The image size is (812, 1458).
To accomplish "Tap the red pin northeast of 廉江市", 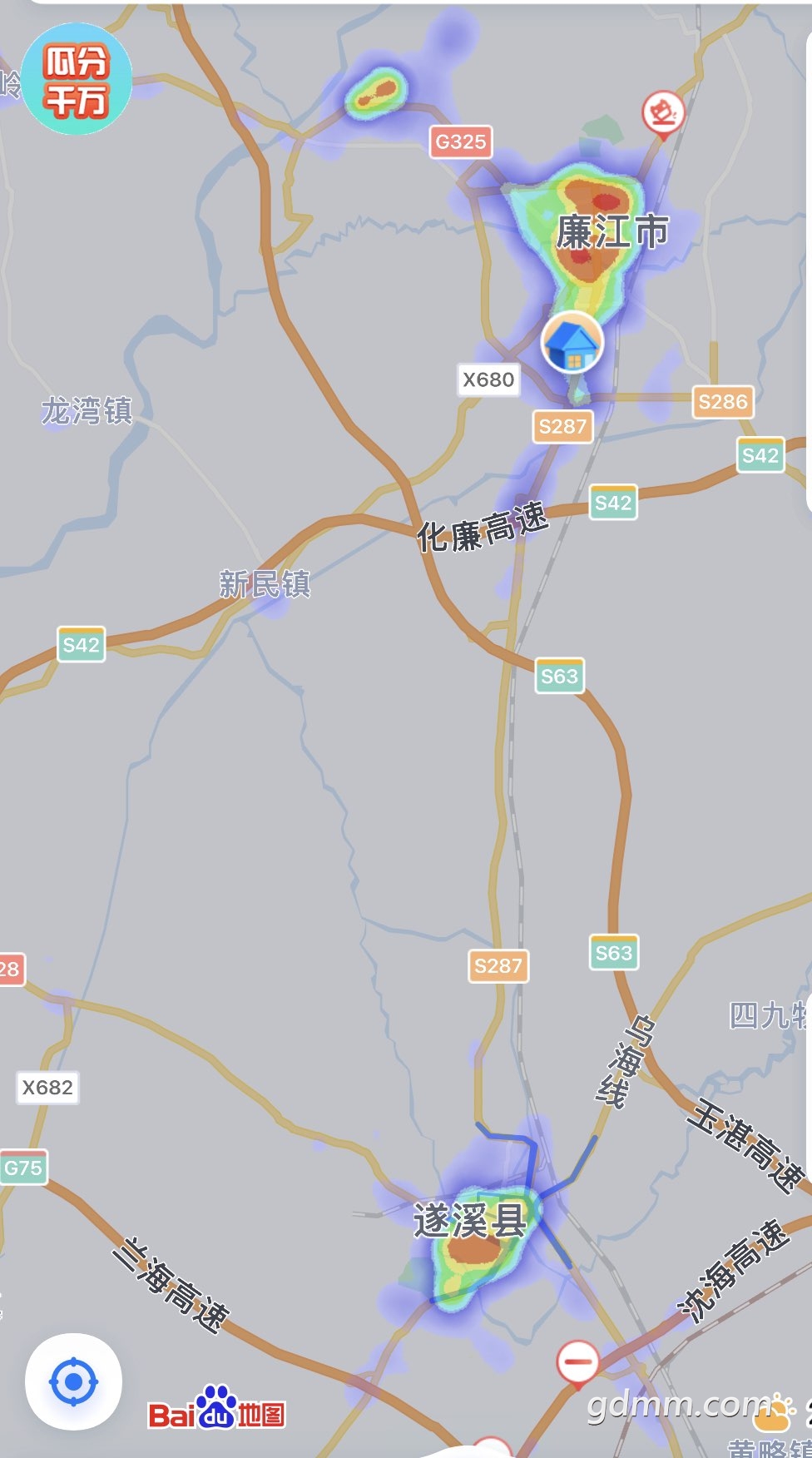I will pyautogui.click(x=663, y=114).
